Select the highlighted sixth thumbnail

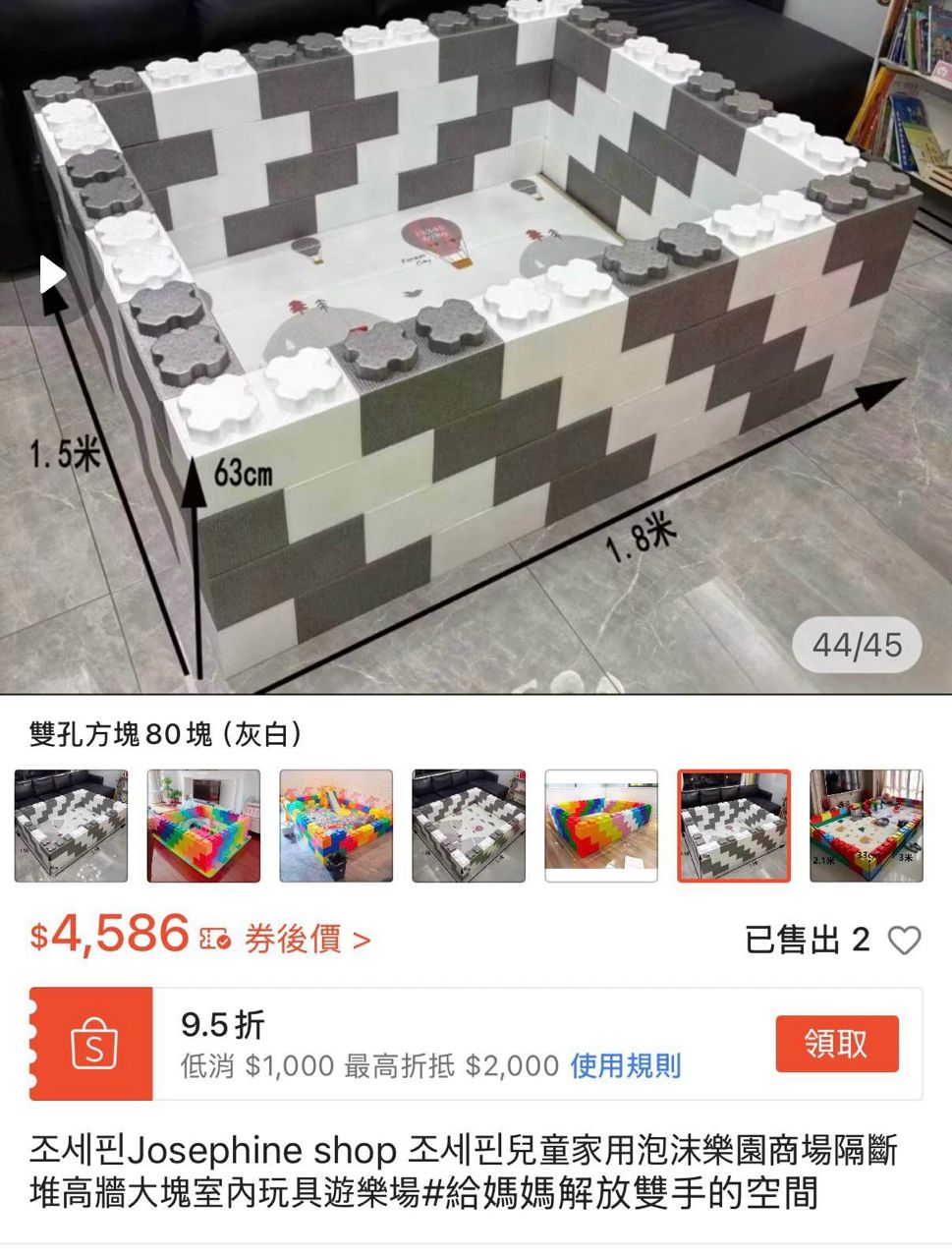[x=734, y=826]
